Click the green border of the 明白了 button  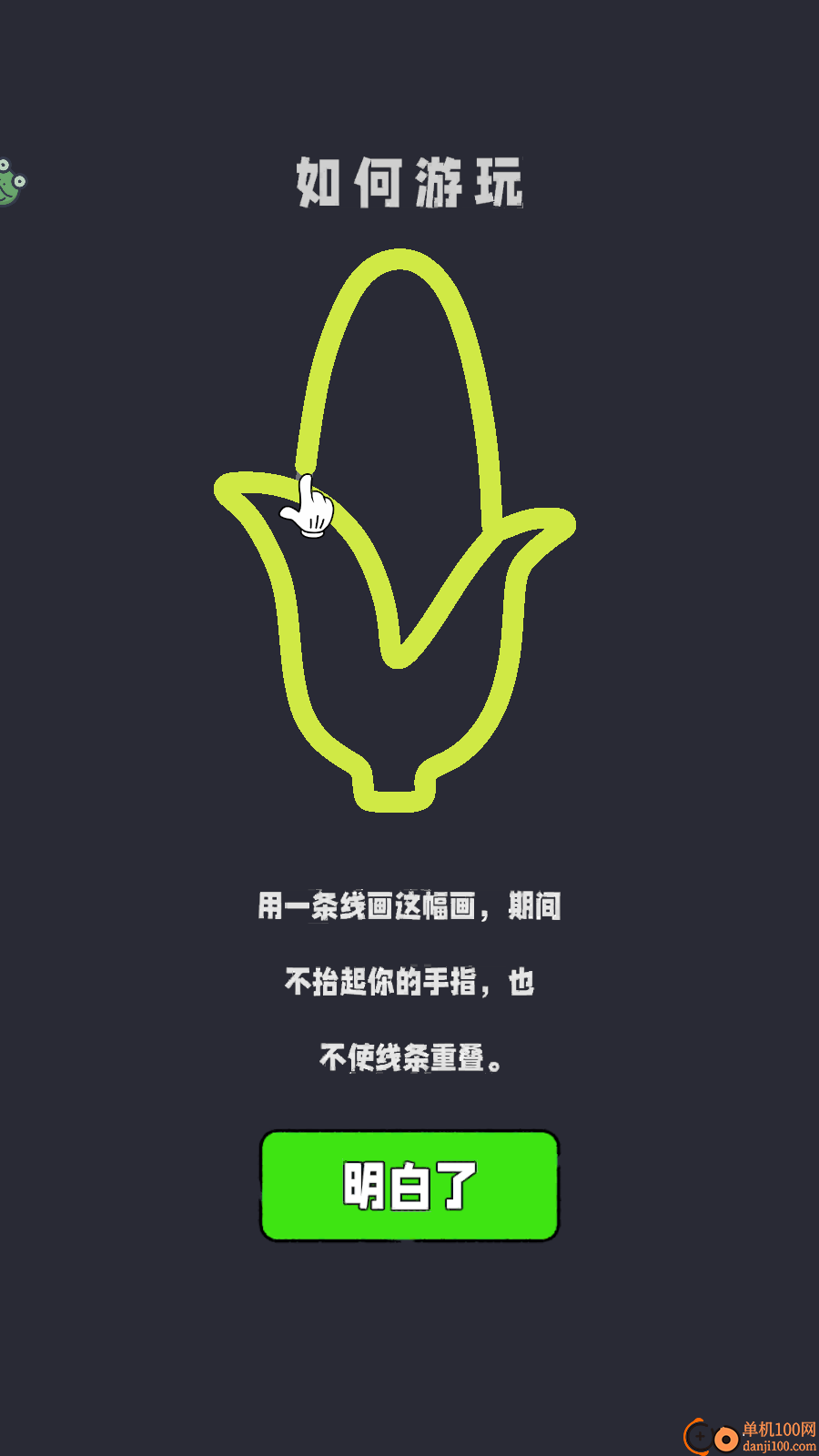pos(409,1134)
